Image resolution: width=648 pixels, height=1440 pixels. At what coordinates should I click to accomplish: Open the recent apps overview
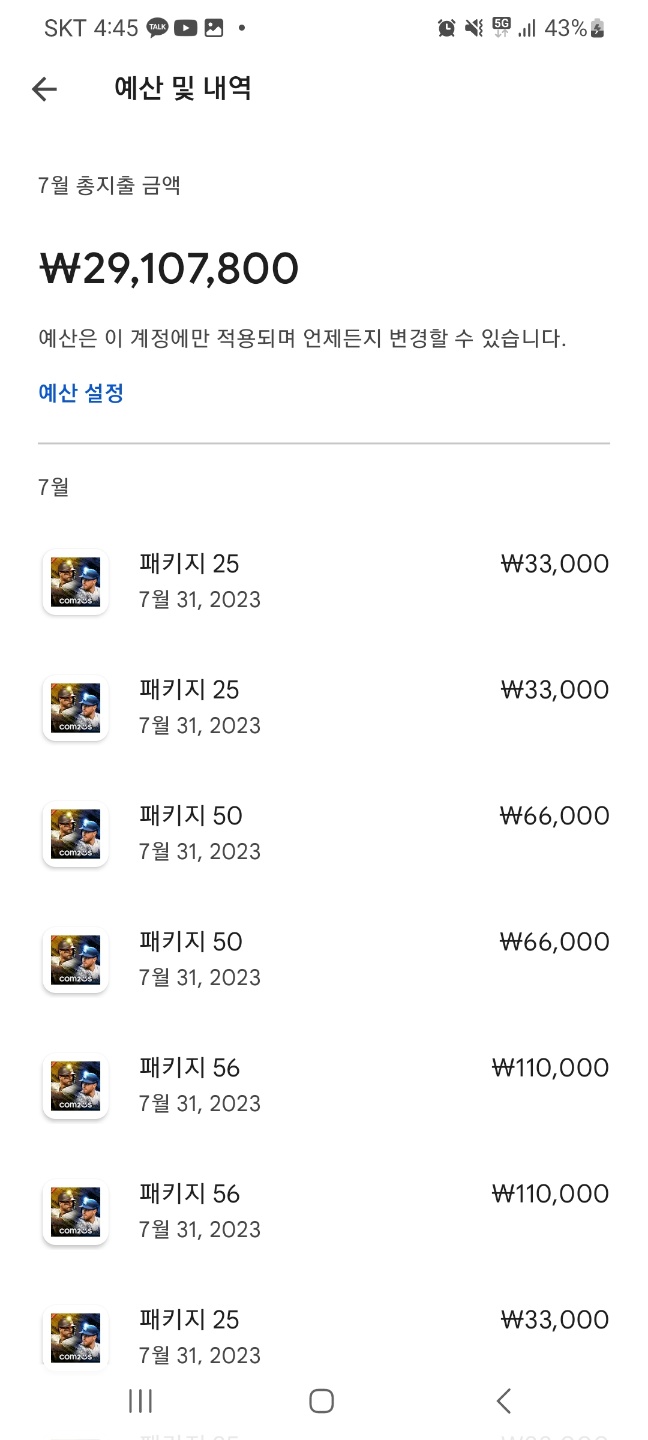tap(140, 1401)
